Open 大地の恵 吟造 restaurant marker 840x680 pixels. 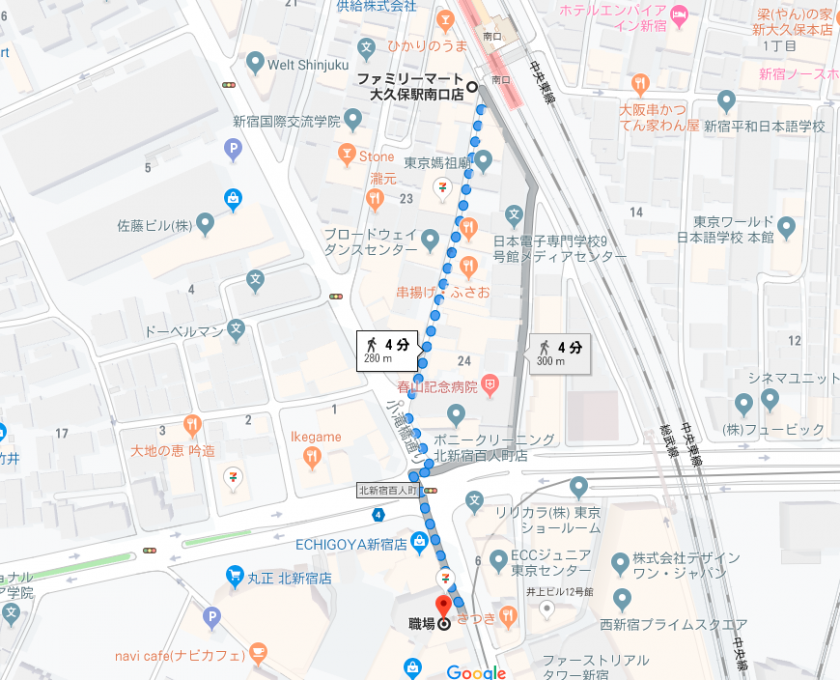(x=192, y=426)
